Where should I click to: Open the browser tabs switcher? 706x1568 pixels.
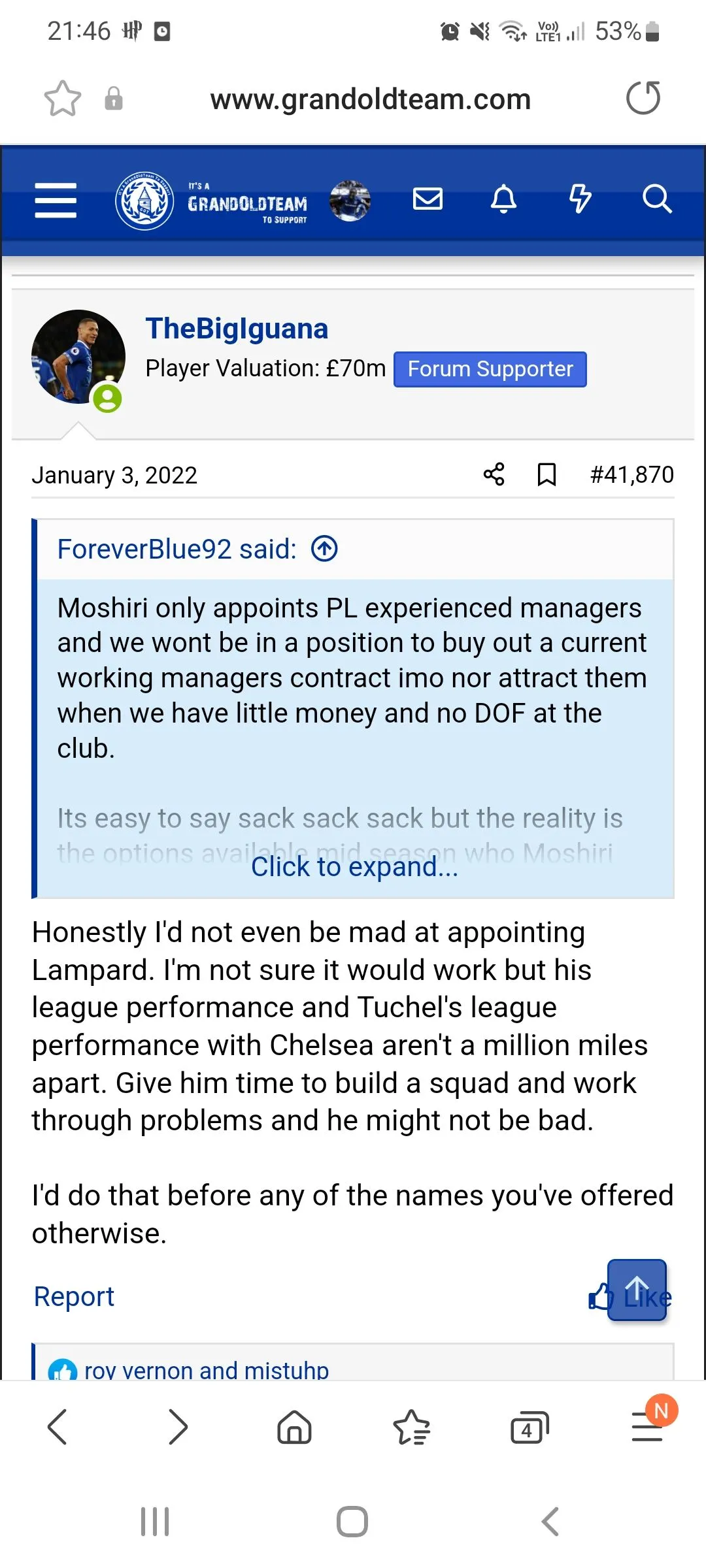click(529, 1428)
